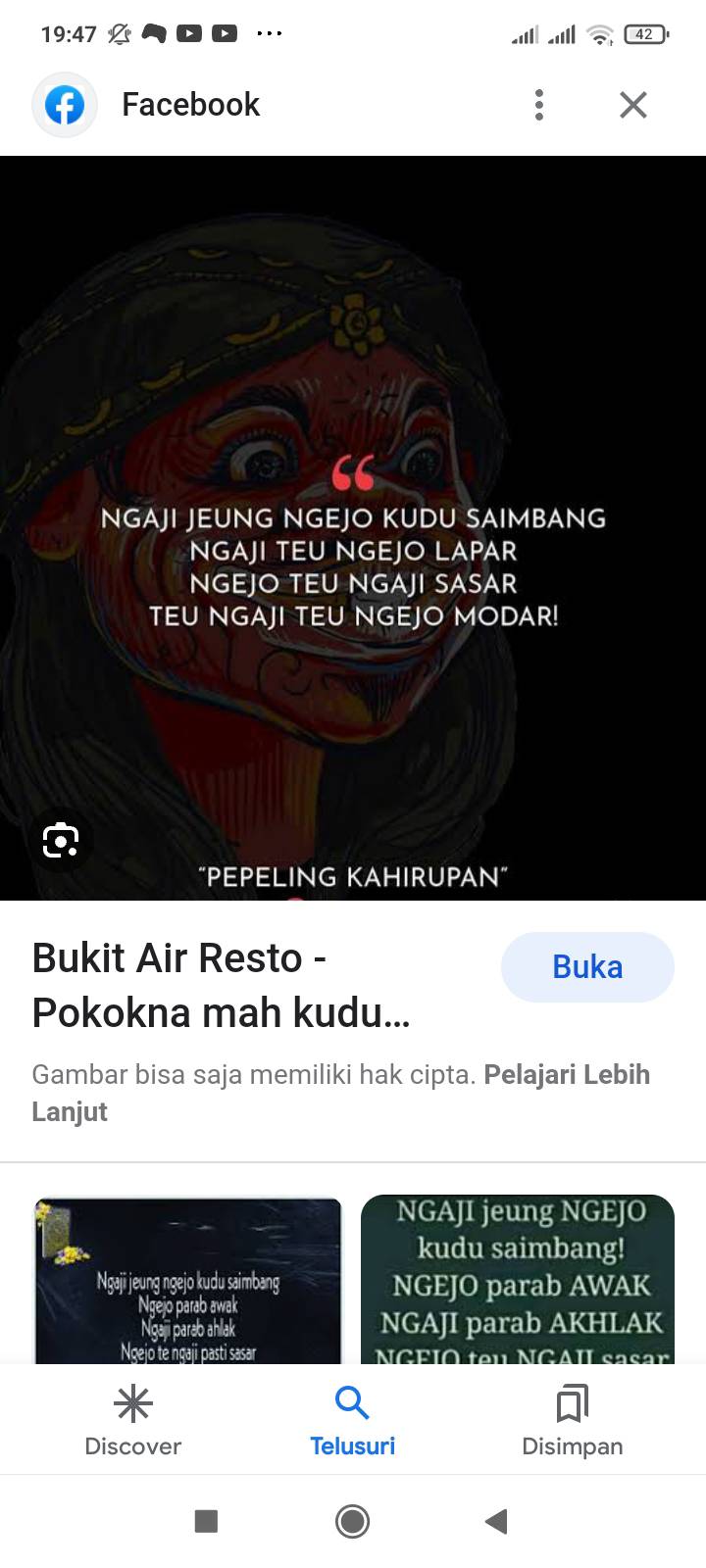The image size is (706, 1568).
Task: Go to the home screen
Action: 352,1521
